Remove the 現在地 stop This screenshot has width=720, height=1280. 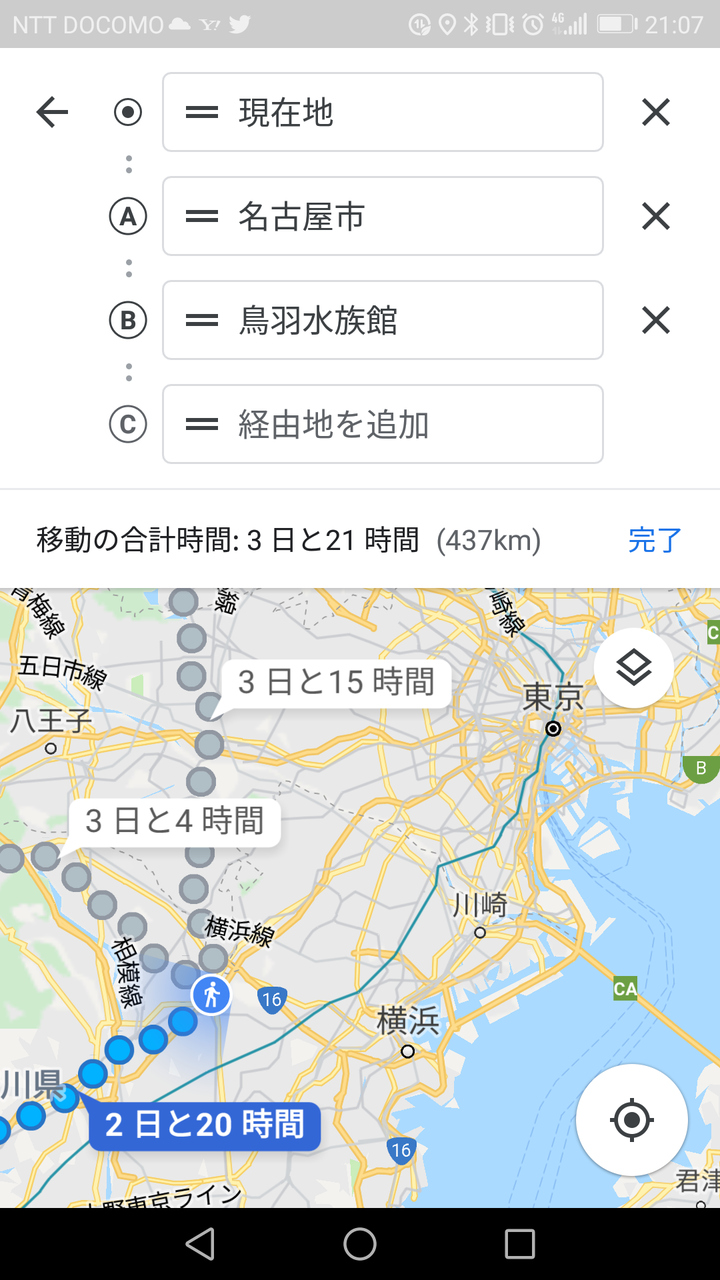(x=656, y=112)
